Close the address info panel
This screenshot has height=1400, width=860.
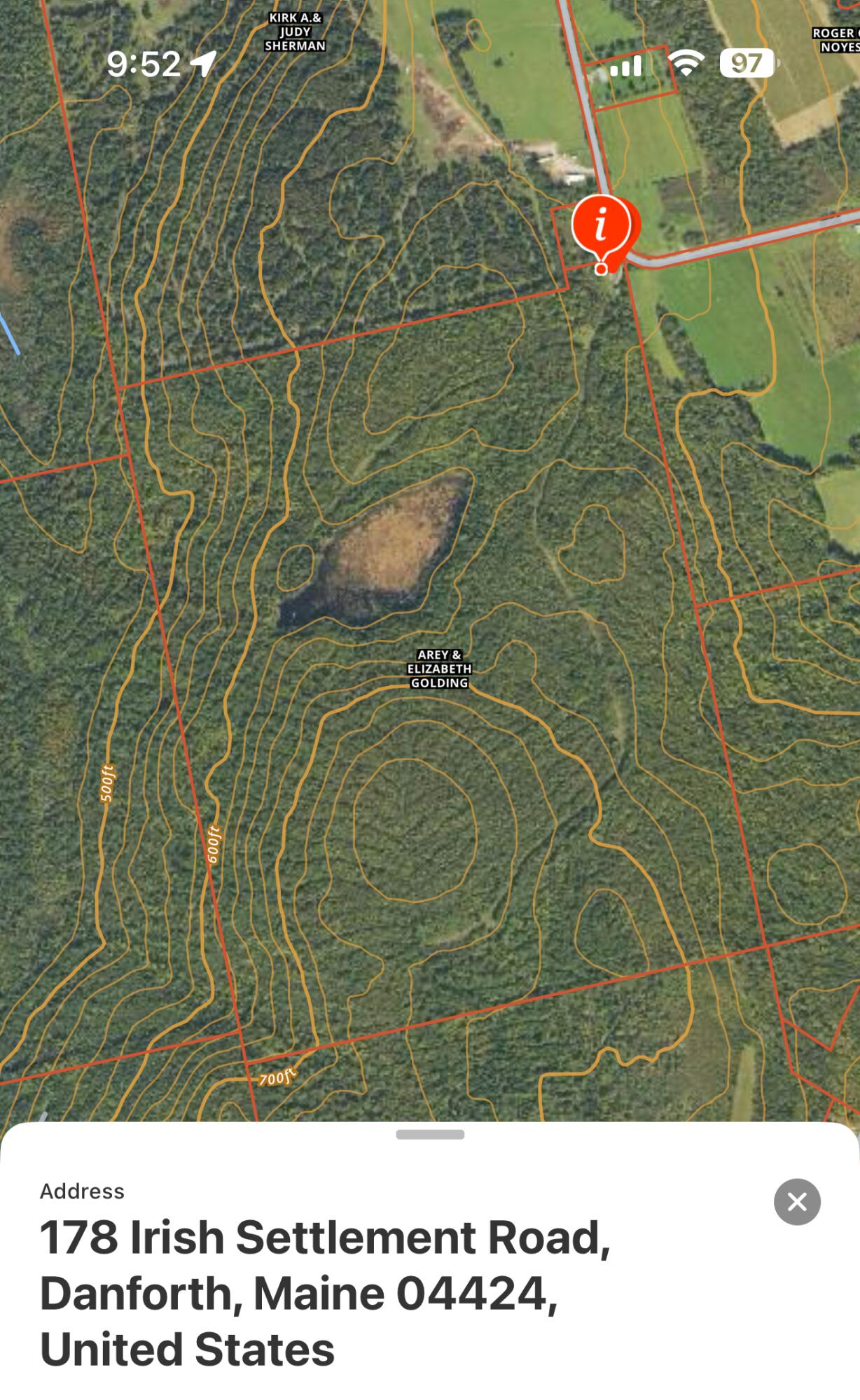797,1202
